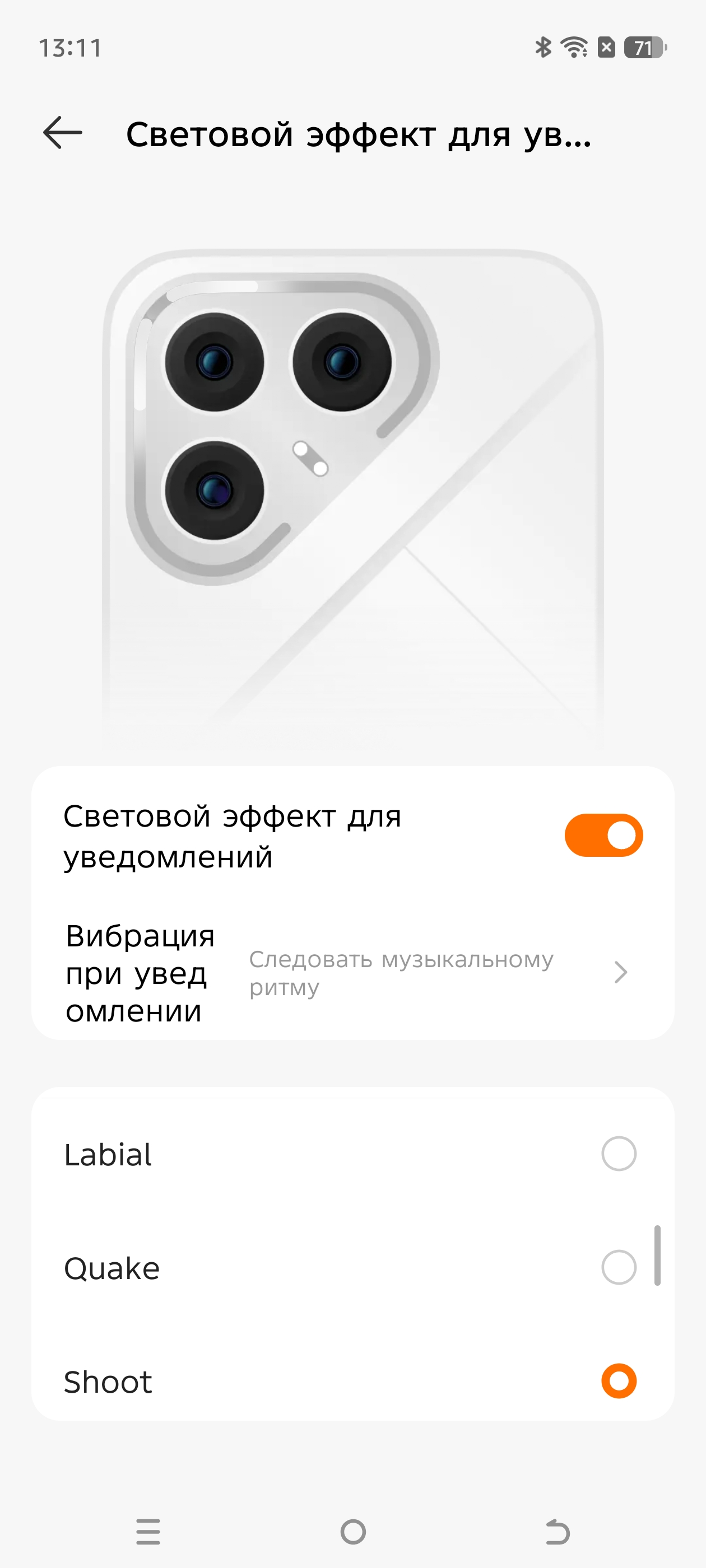Screen dimensions: 706x1568
Task: Open recent apps from navigation bar
Action: pyautogui.click(x=148, y=1532)
